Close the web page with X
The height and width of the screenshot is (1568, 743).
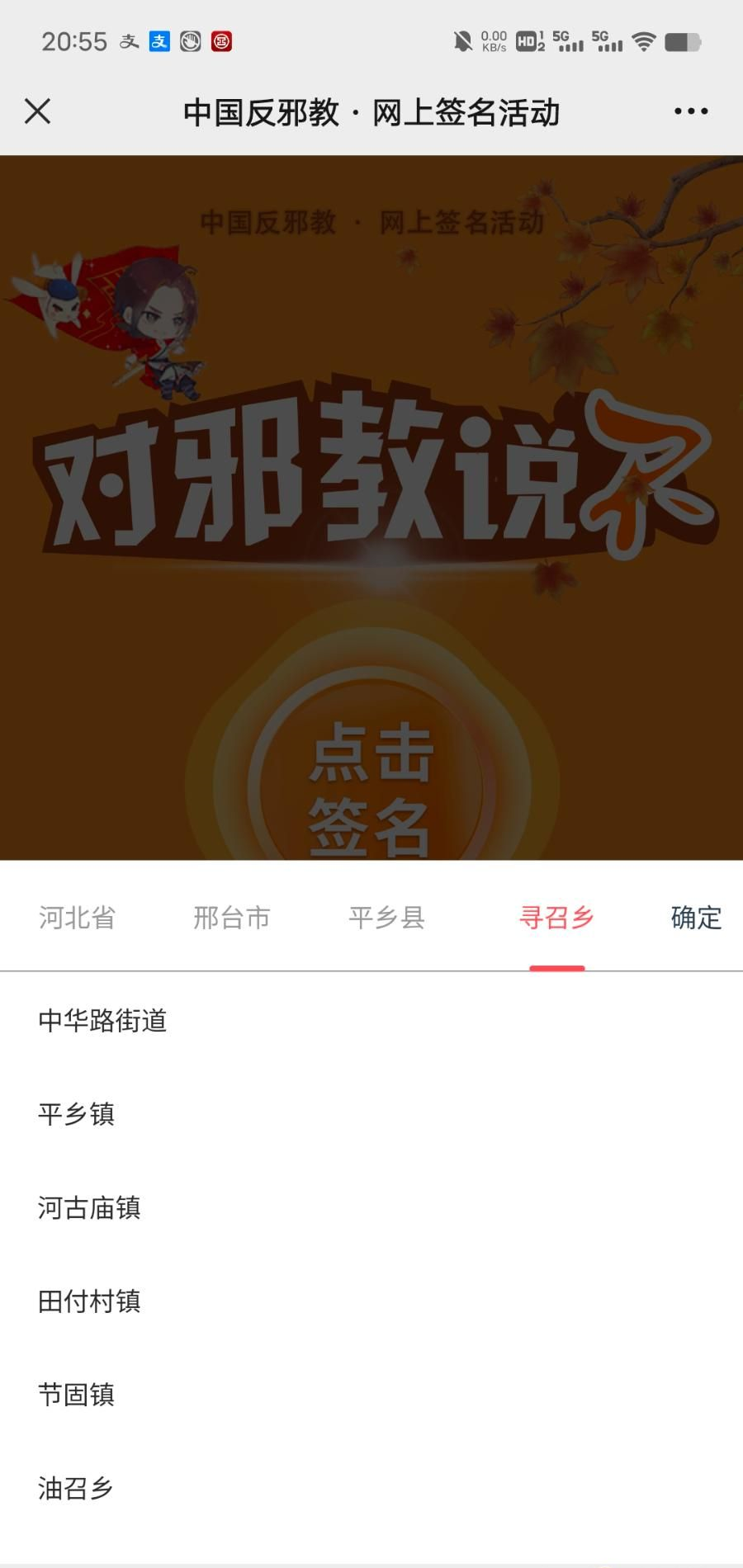(x=37, y=111)
